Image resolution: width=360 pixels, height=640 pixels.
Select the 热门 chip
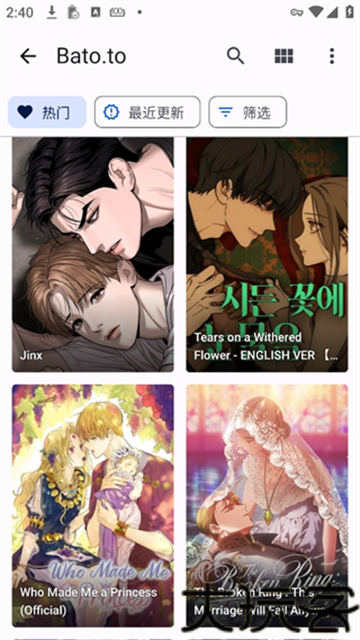coord(47,112)
